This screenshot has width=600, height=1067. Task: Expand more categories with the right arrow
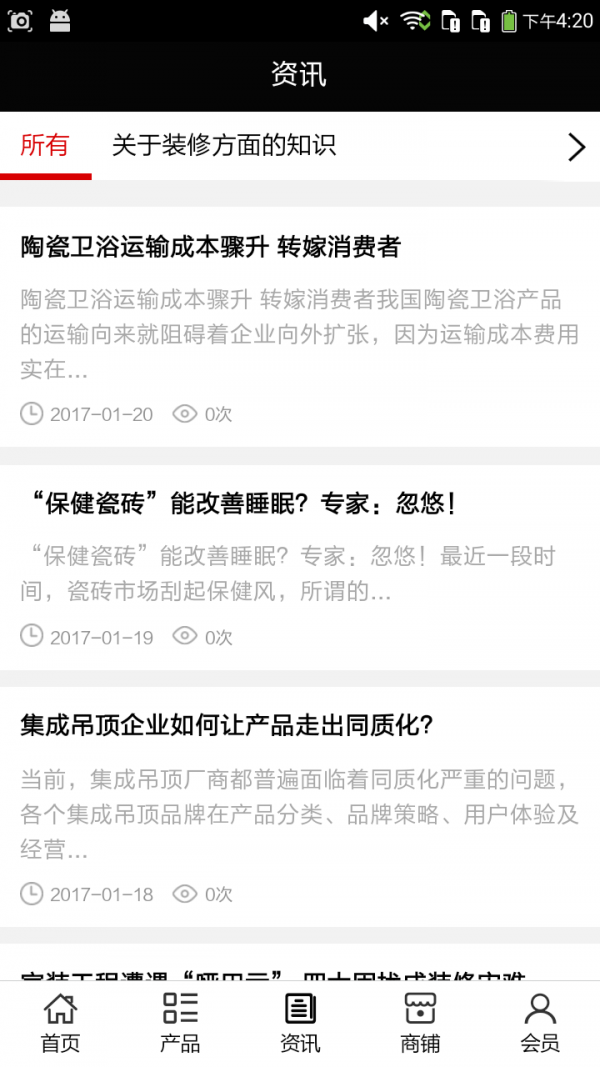[x=576, y=147]
